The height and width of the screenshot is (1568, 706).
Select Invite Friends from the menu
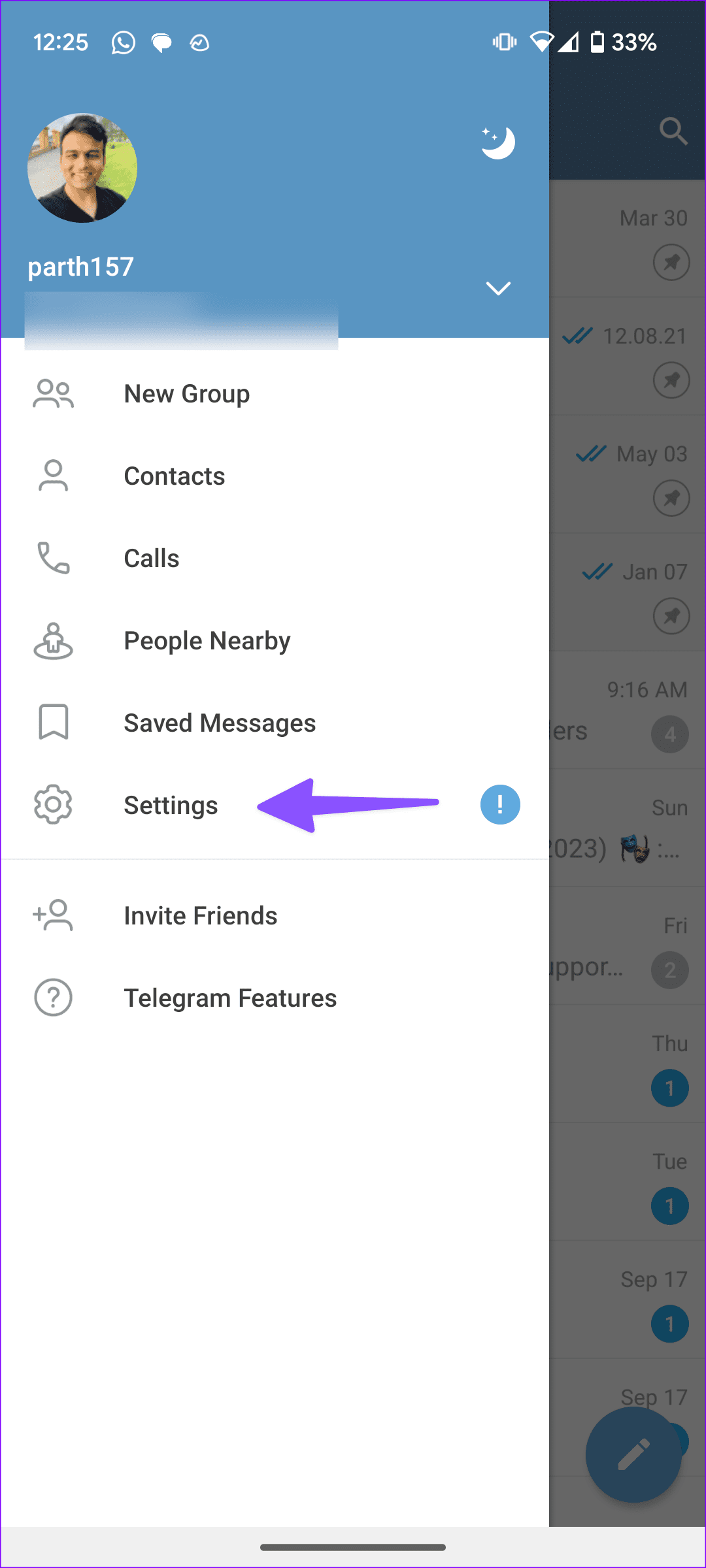(201, 915)
